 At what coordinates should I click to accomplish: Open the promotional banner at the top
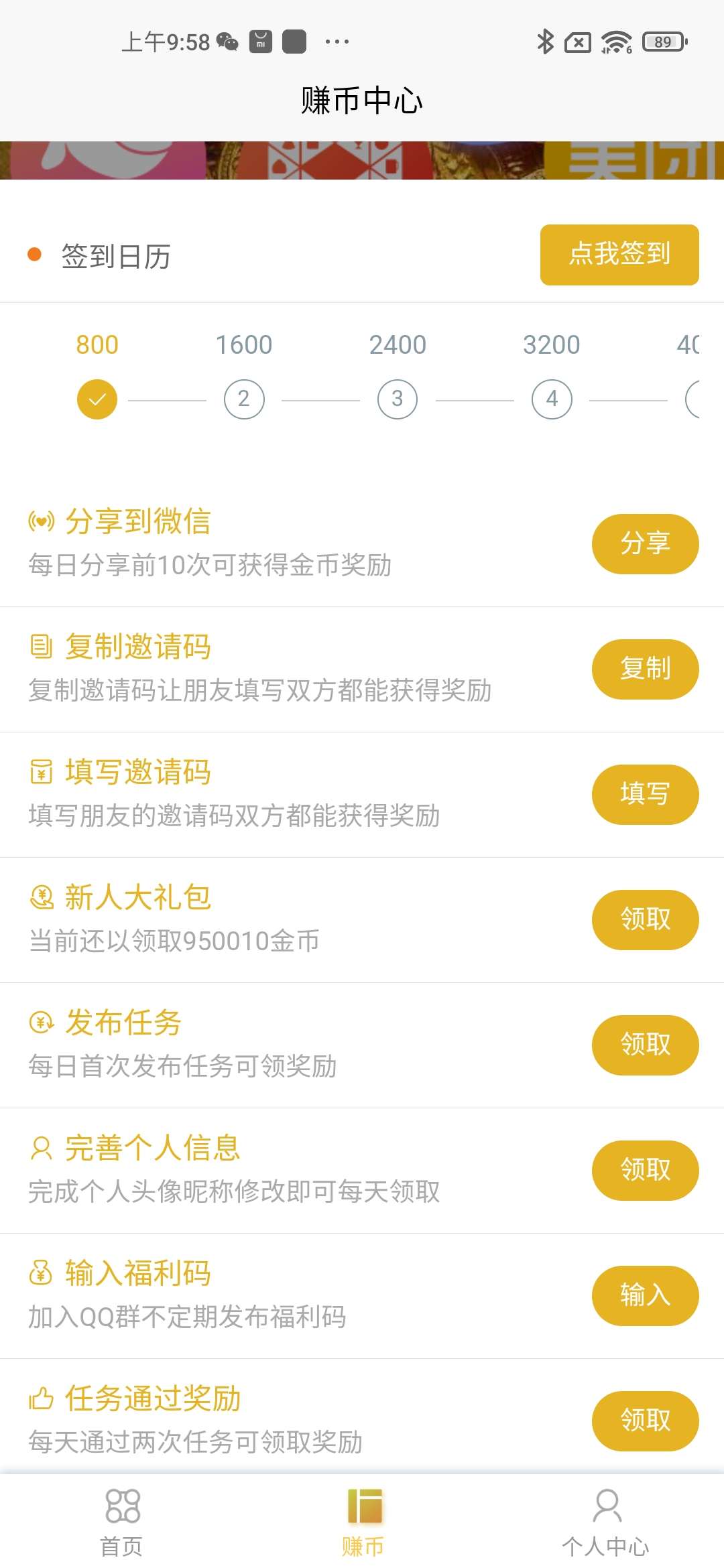coord(362,160)
